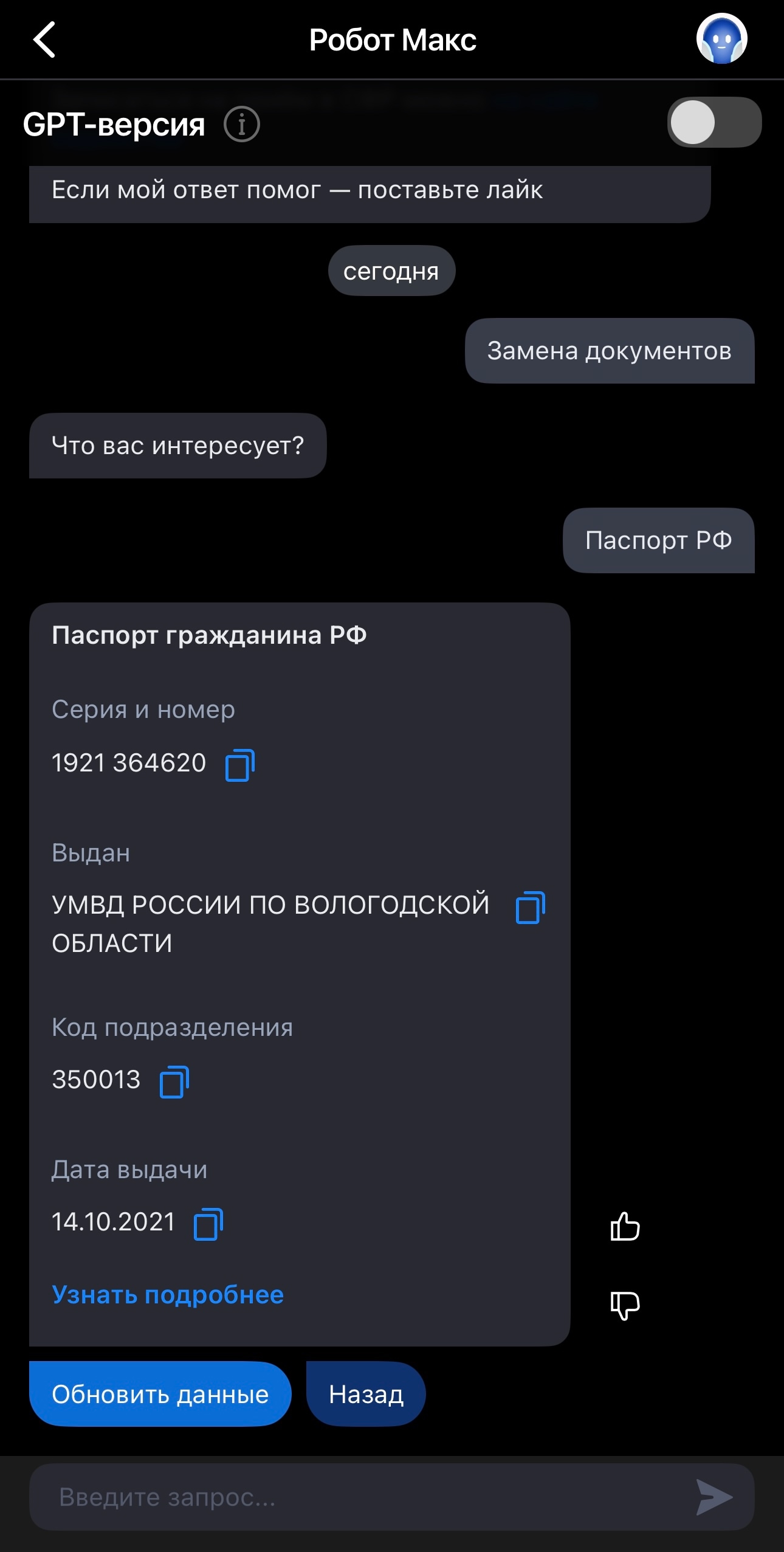Copy department code 350013
The width and height of the screenshot is (784, 1552).
click(x=174, y=1082)
